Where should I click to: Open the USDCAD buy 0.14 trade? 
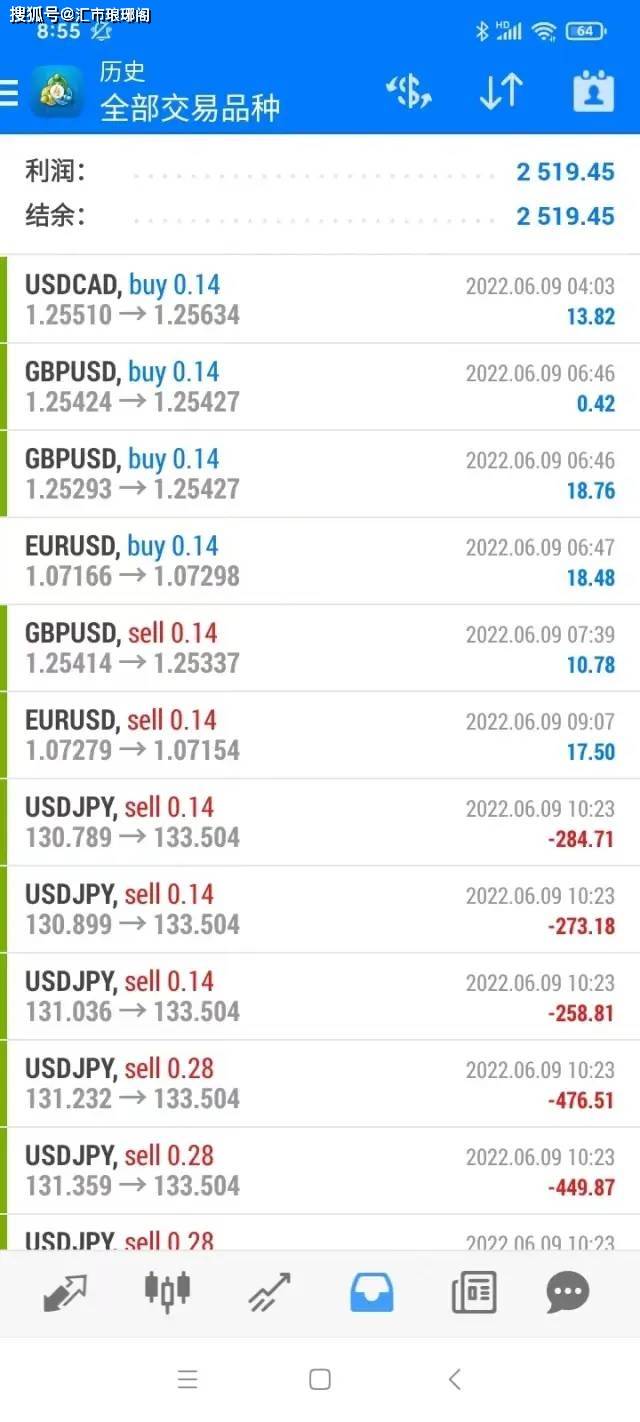click(x=320, y=300)
